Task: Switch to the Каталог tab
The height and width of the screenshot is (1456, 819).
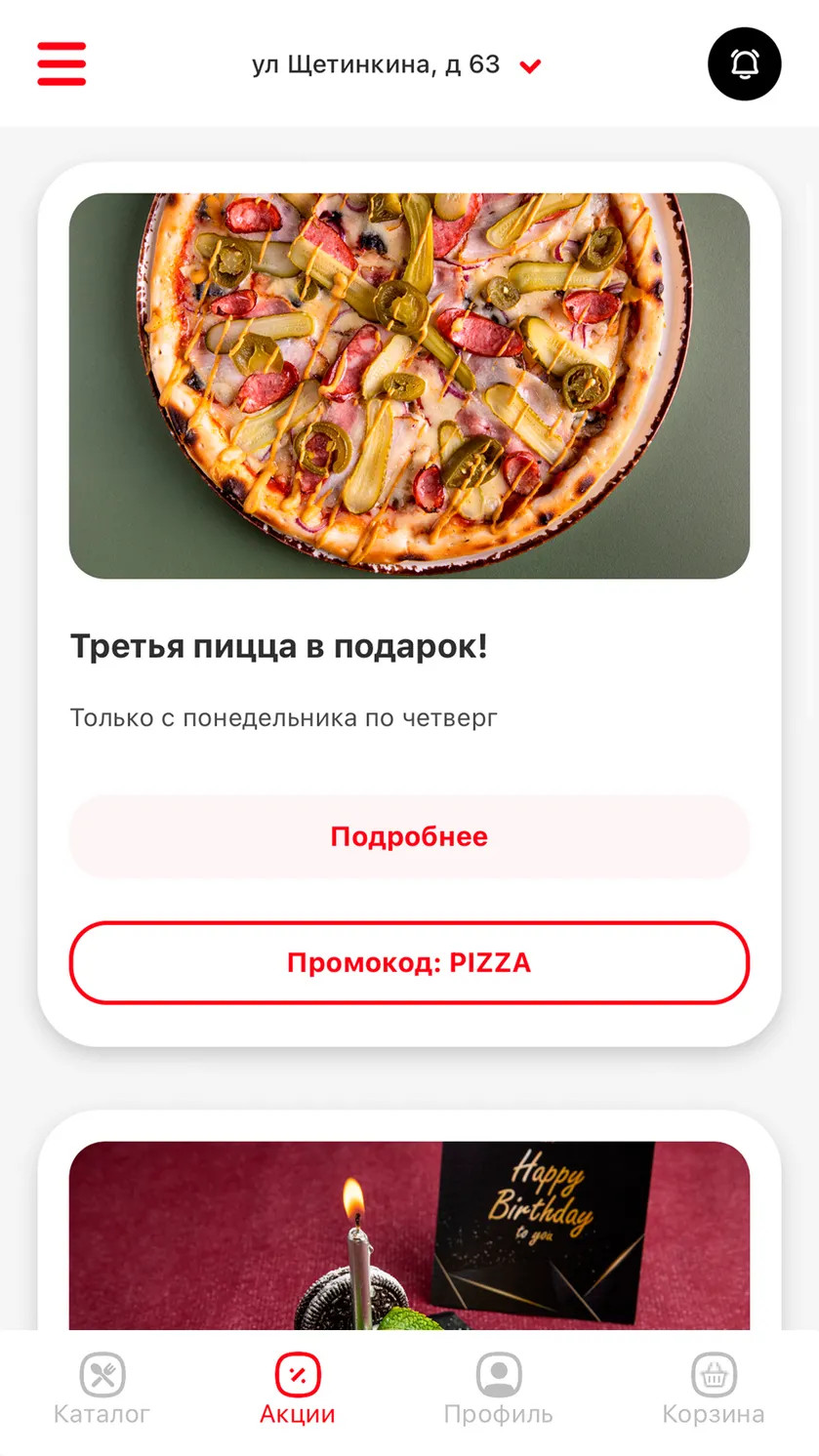Action: coord(102,1390)
